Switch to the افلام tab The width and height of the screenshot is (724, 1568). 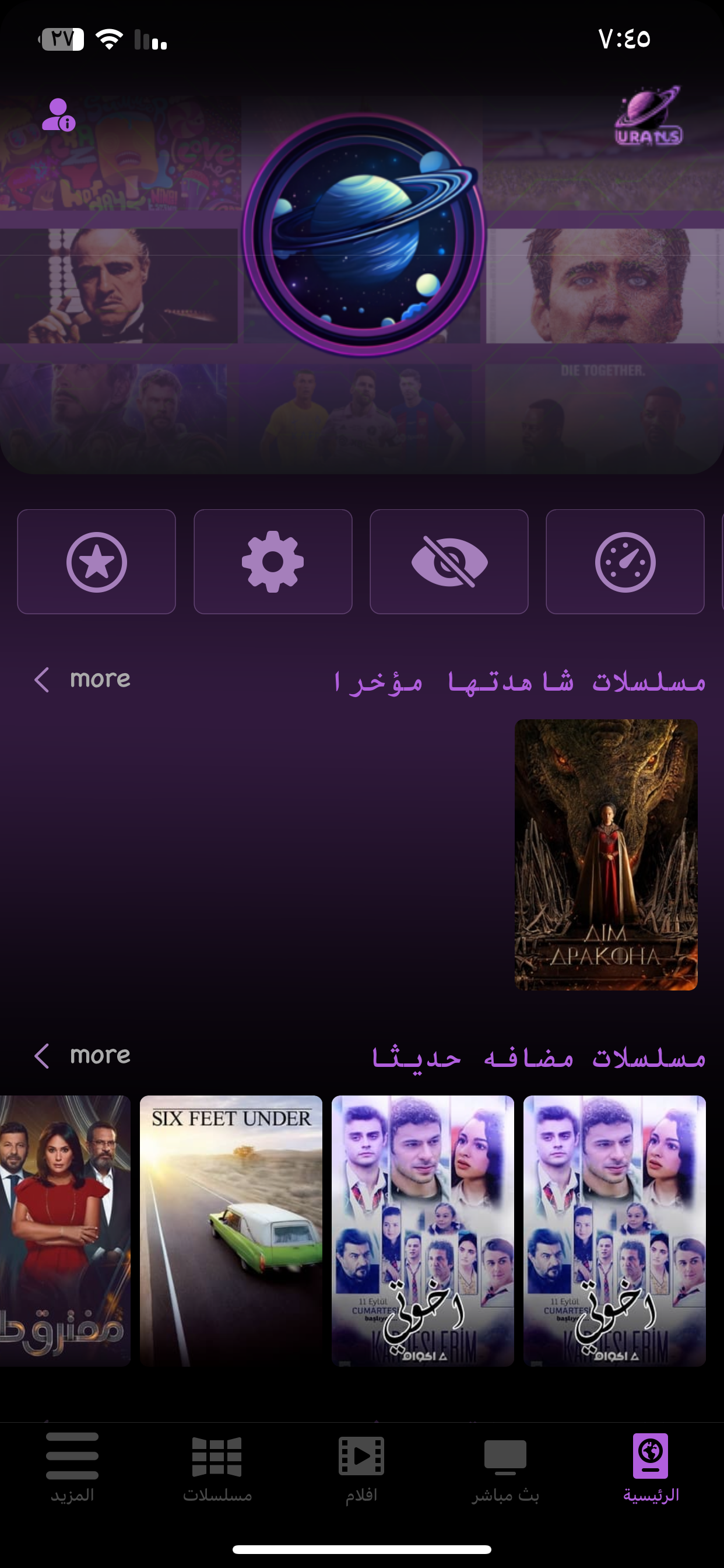coord(361,1467)
